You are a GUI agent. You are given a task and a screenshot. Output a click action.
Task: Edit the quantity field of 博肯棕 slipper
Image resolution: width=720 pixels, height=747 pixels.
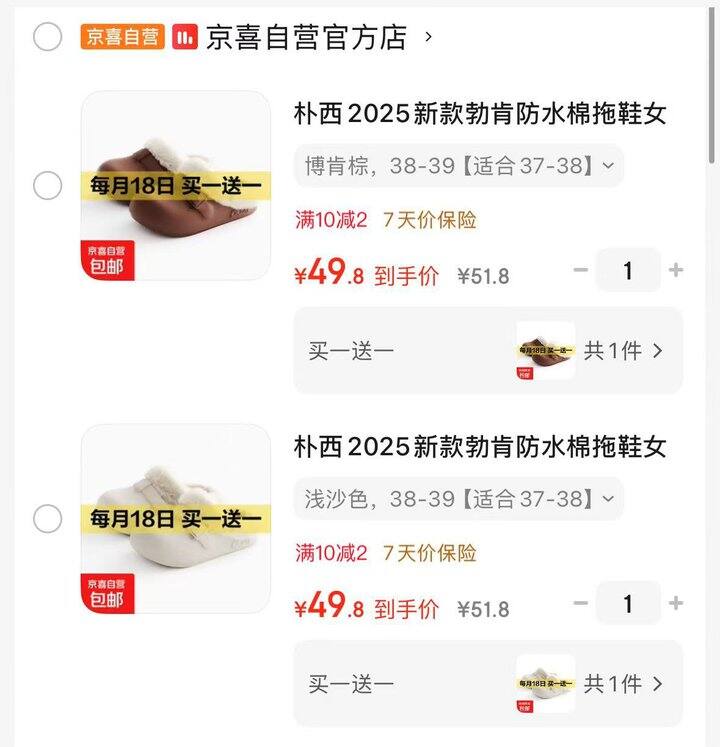pyautogui.click(x=628, y=270)
